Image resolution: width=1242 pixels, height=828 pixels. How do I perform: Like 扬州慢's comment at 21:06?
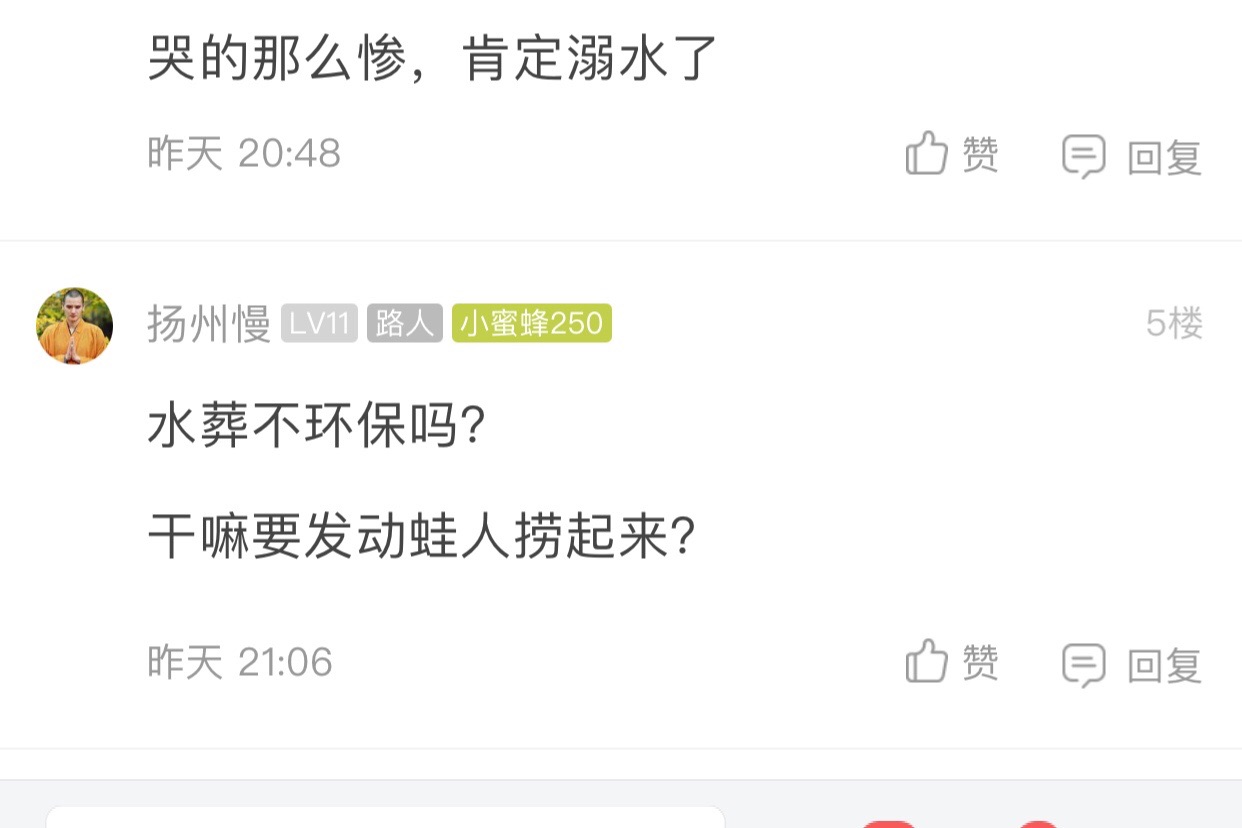[x=951, y=663]
